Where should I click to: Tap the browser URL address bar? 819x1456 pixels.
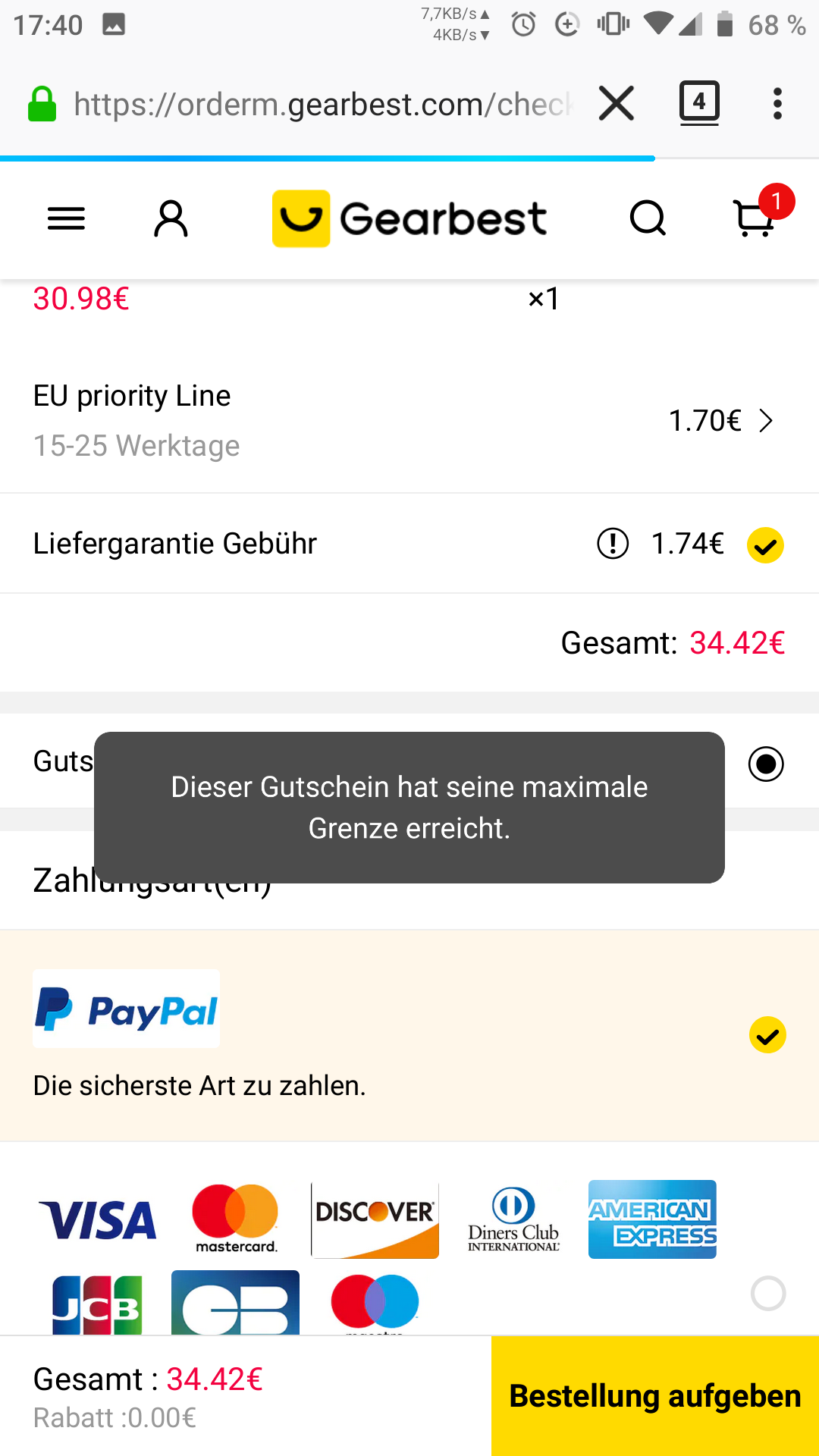pyautogui.click(x=322, y=104)
